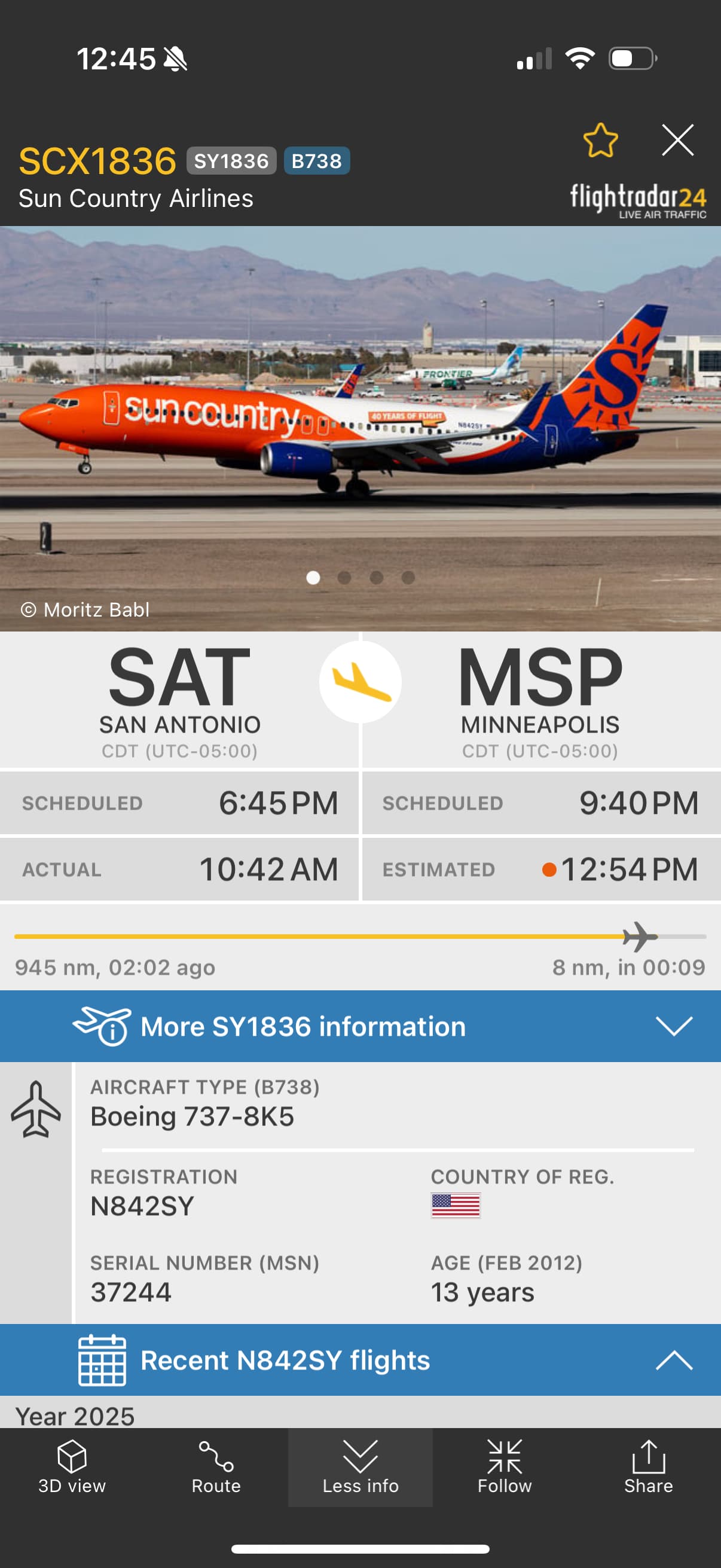Screen dimensions: 721x1568
Task: Show the flight Route
Action: click(x=216, y=1467)
